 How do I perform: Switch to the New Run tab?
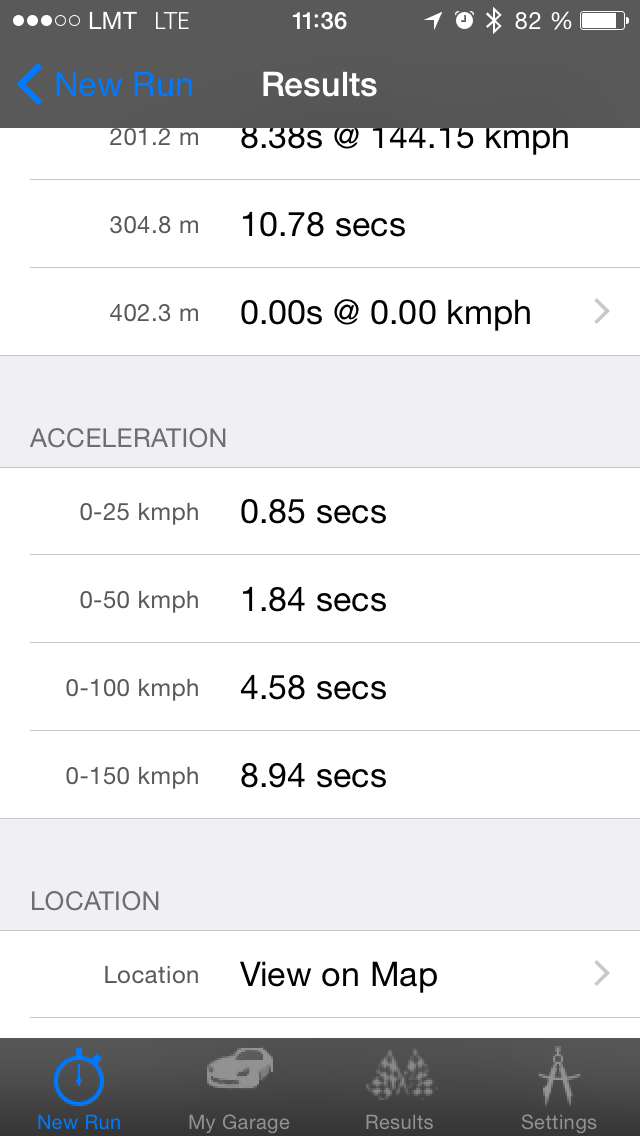click(79, 1088)
